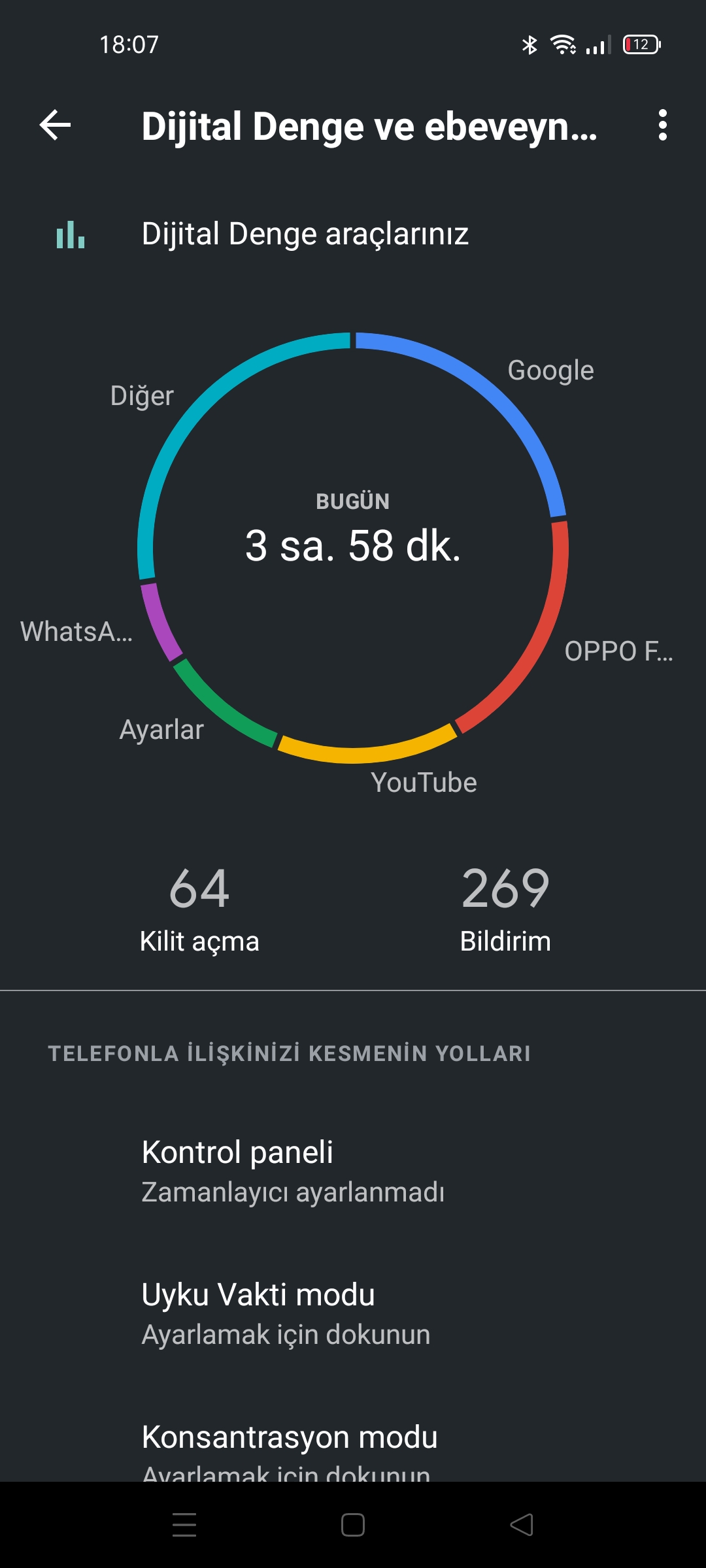Go back using the top-left arrow

point(55,125)
